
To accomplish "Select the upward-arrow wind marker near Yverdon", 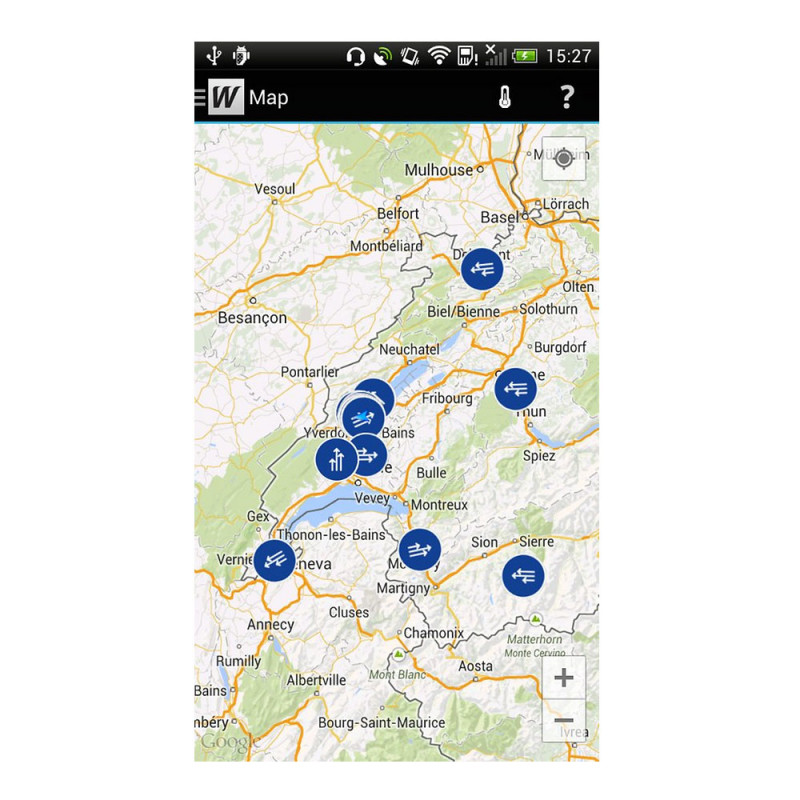I will pyautogui.click(x=336, y=460).
